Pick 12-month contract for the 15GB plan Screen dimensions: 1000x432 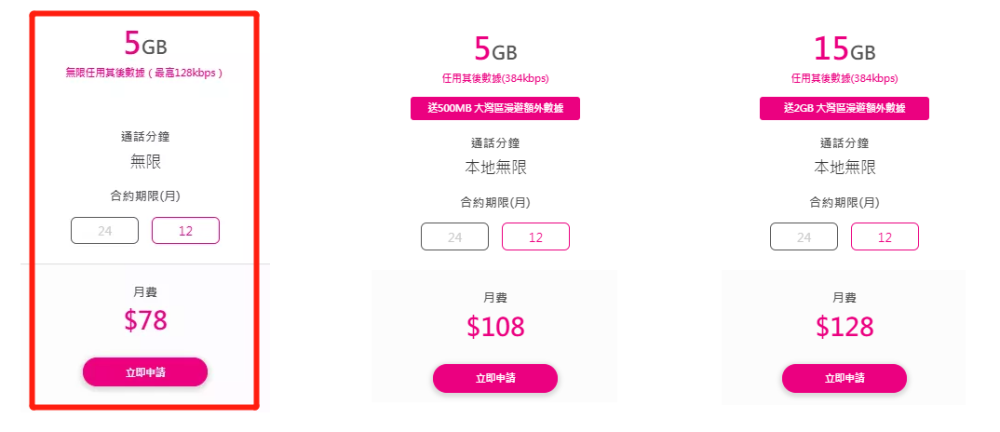tap(884, 237)
